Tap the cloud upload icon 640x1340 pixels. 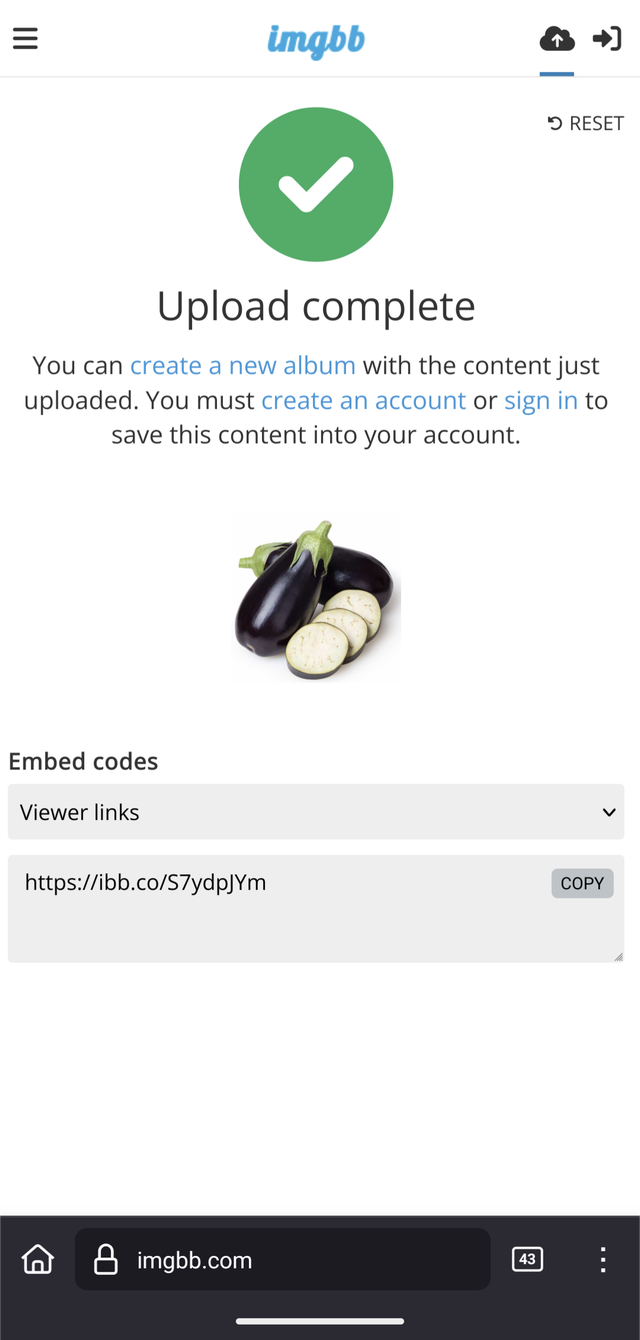pos(557,39)
